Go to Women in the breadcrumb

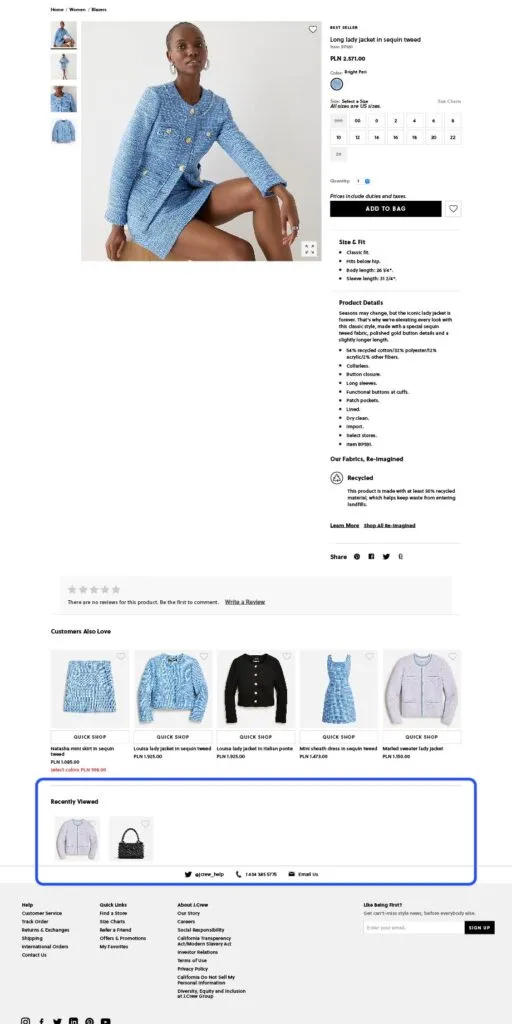pyautogui.click(x=77, y=10)
